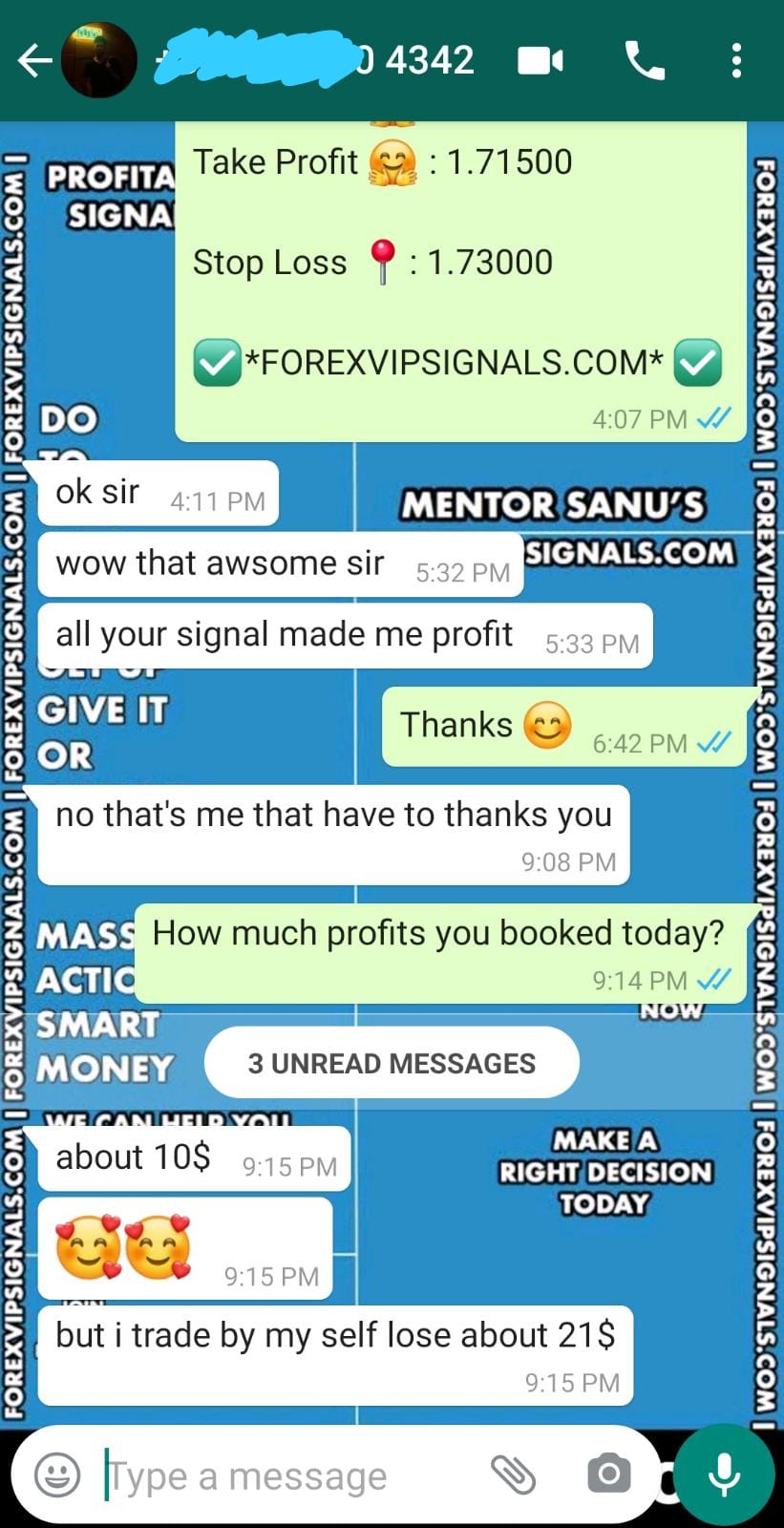Go back to the chats list

[x=34, y=61]
